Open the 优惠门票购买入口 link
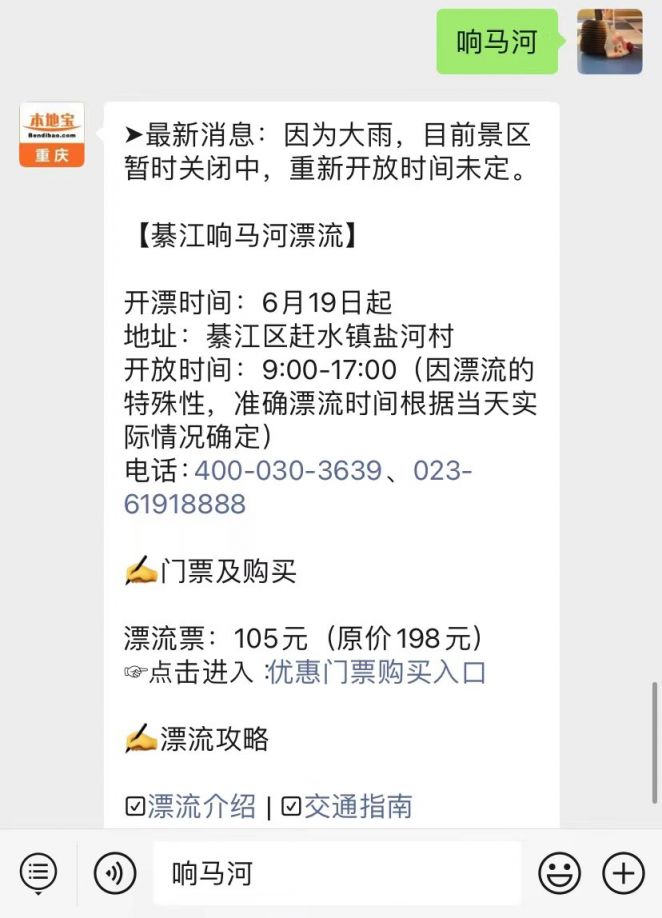This screenshot has width=662, height=918. [377, 671]
